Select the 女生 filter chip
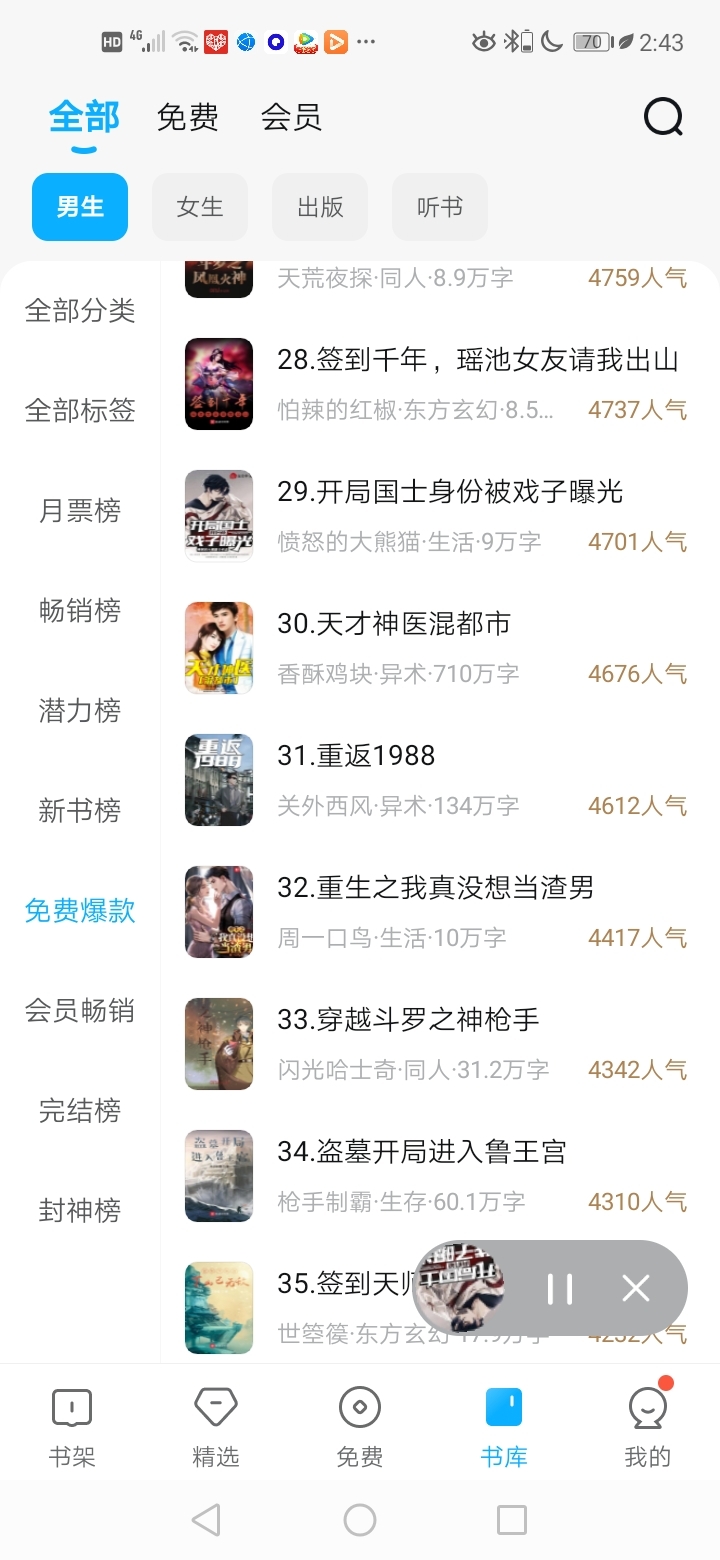This screenshot has height=1560, width=720. tap(200, 207)
